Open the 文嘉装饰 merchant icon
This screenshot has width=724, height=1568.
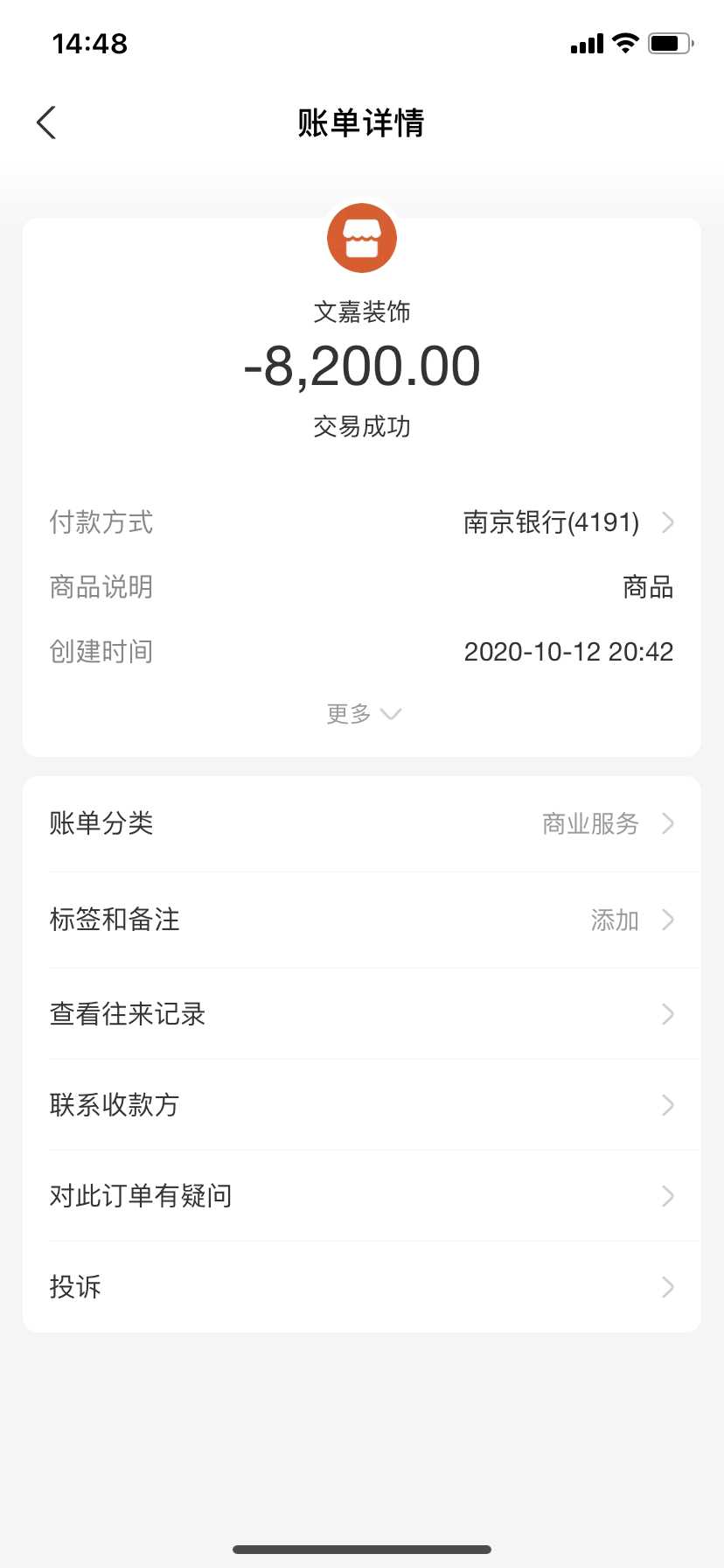click(x=362, y=238)
